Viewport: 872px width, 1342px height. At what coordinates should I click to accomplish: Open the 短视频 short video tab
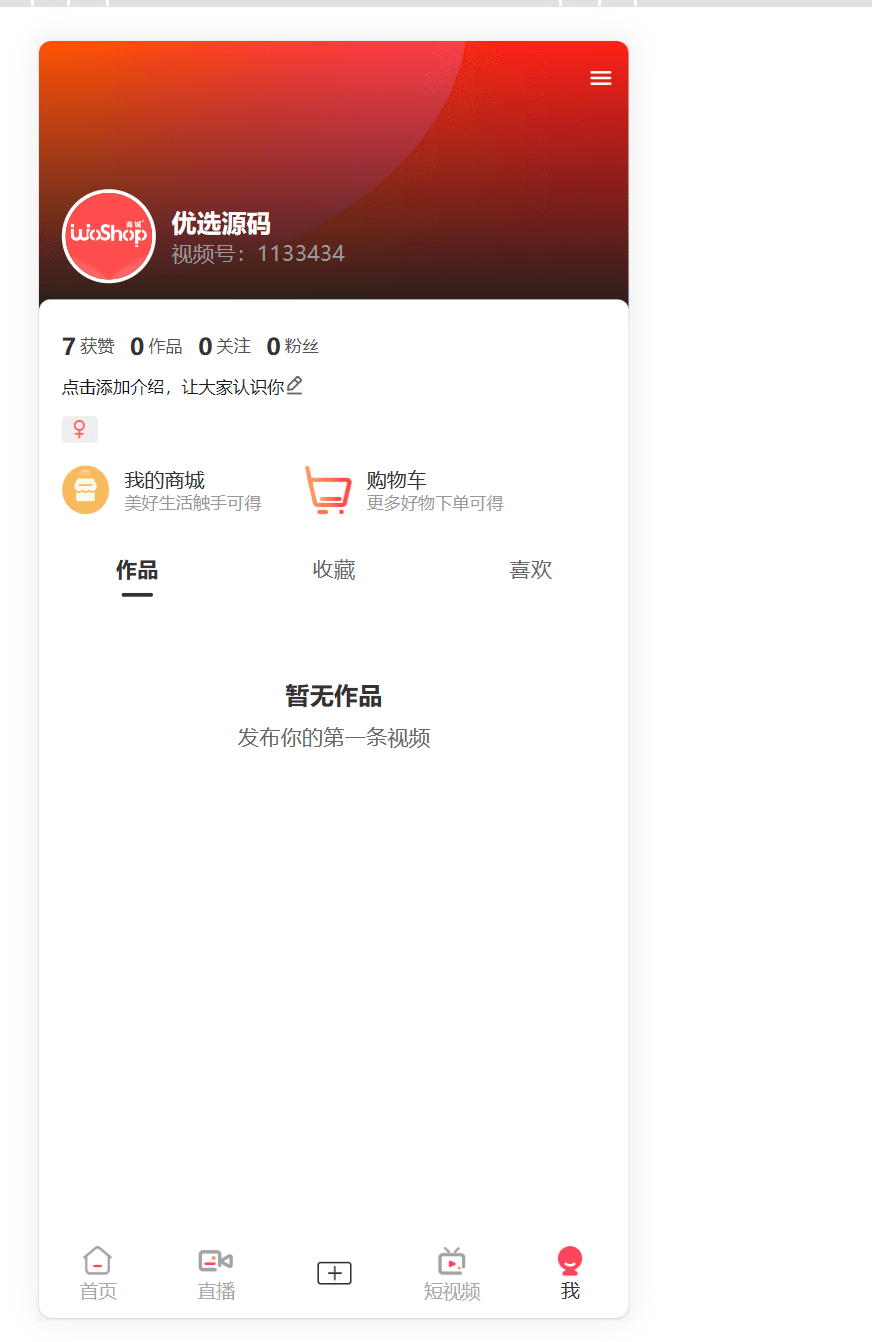pyautogui.click(x=452, y=1274)
